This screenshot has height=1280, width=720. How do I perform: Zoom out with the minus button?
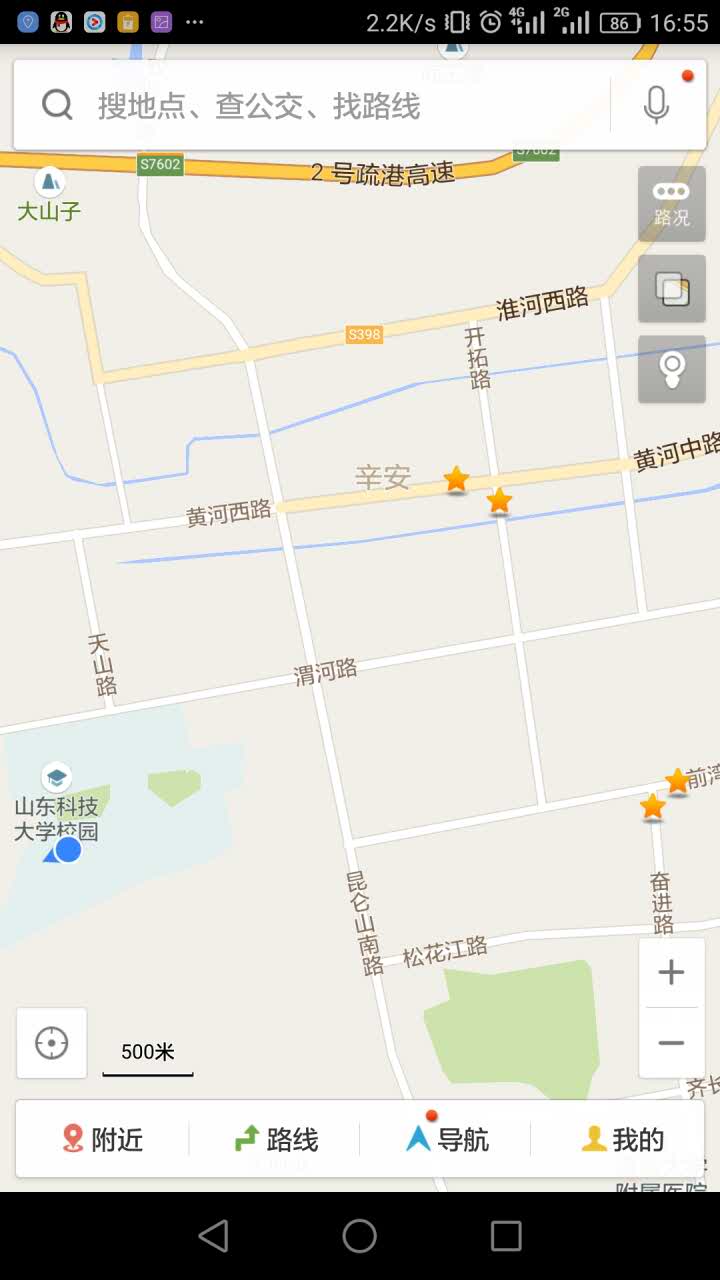click(x=671, y=1043)
